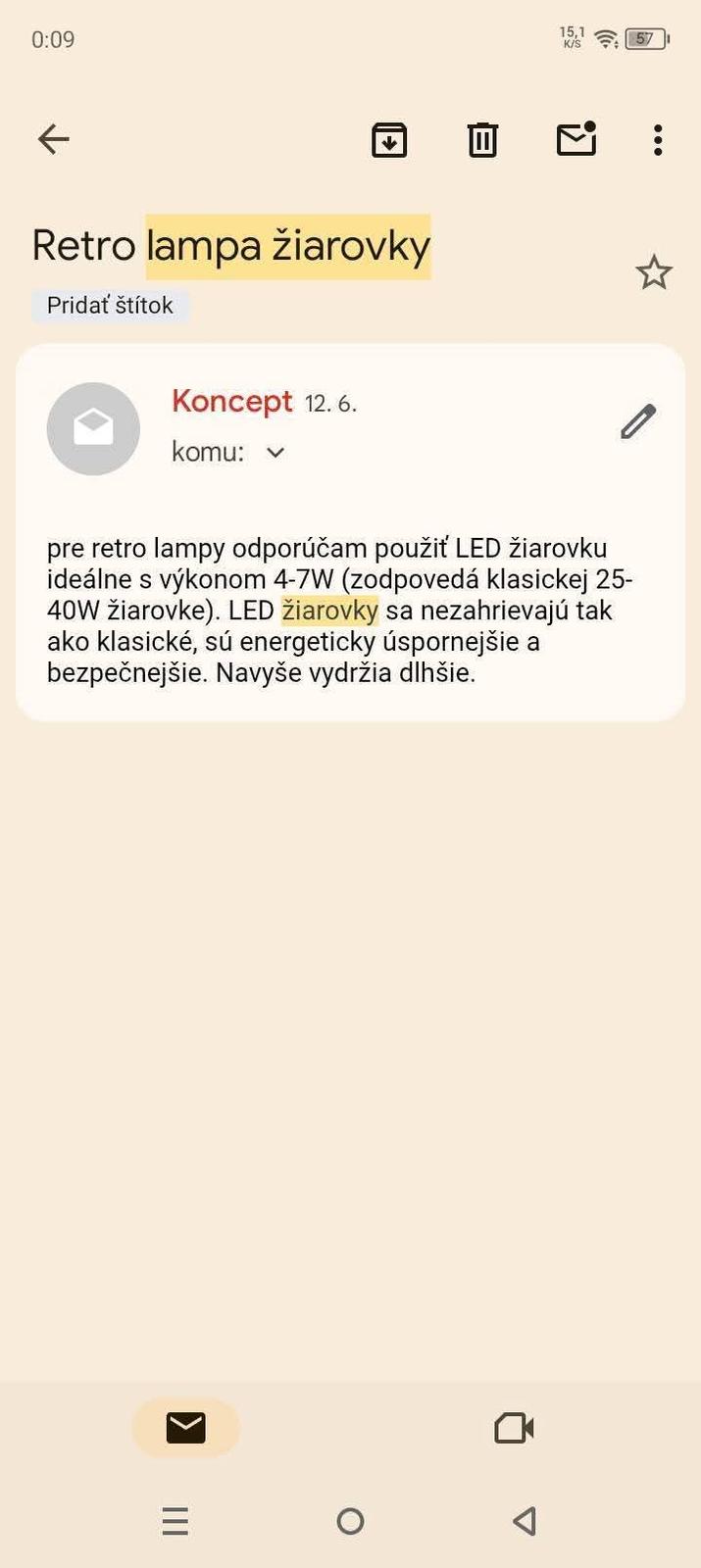This screenshot has height=1568, width=701.
Task: Switch to the Meet video tab
Action: pos(514,1428)
